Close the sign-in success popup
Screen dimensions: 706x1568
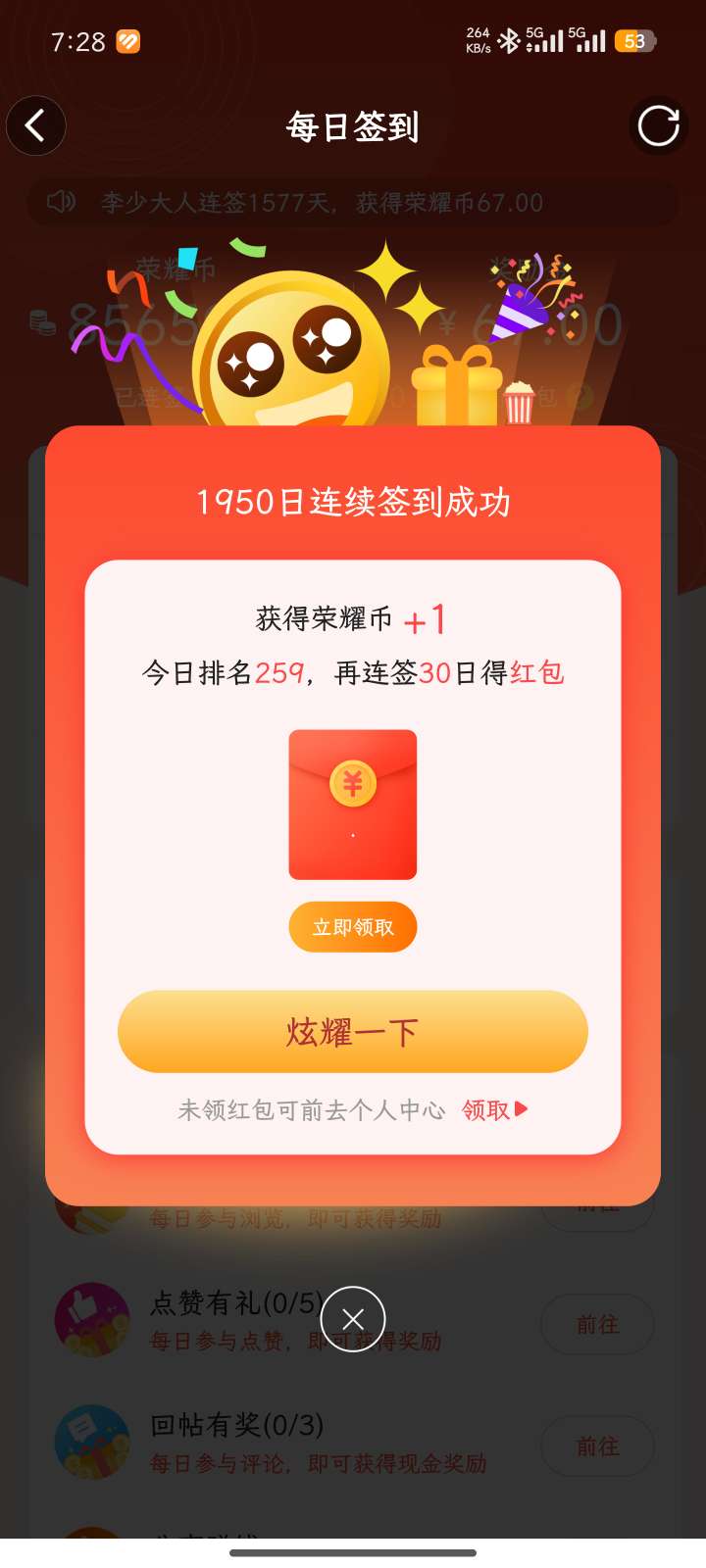click(353, 1319)
